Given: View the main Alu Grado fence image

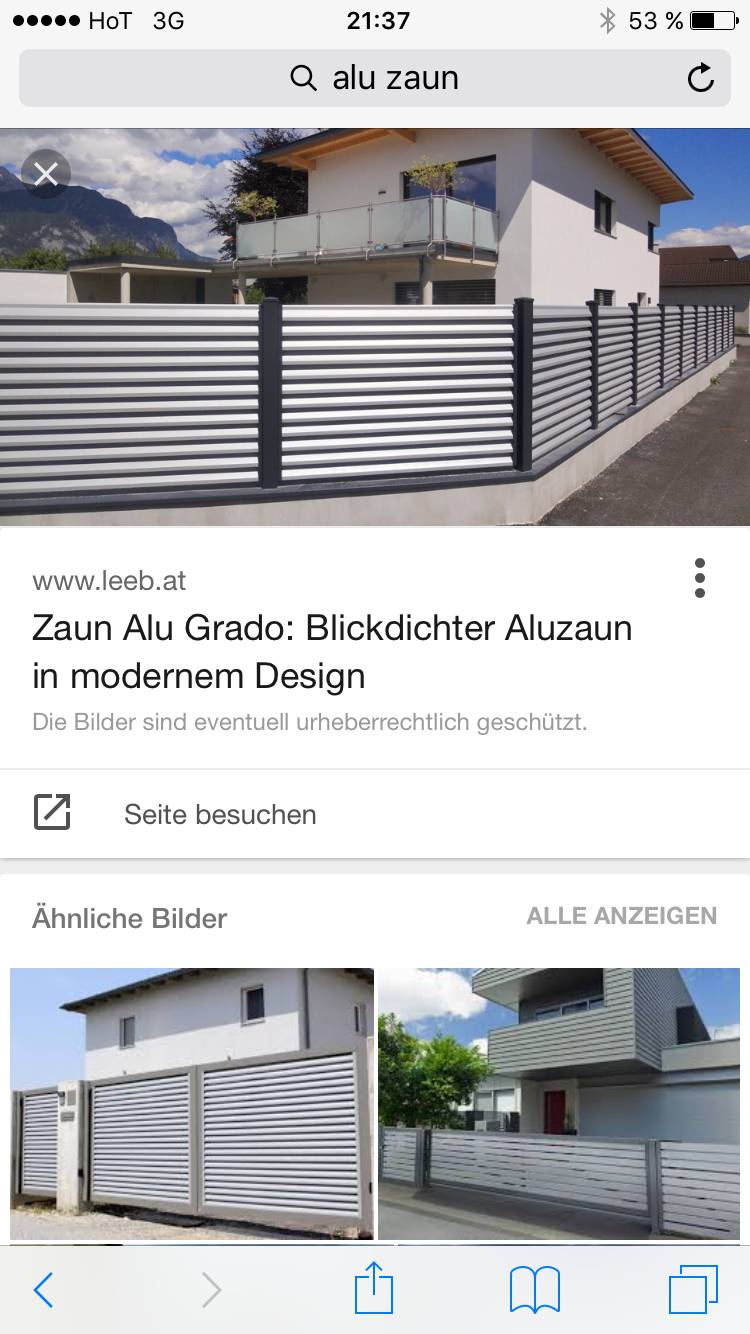Looking at the screenshot, I should 375,327.
